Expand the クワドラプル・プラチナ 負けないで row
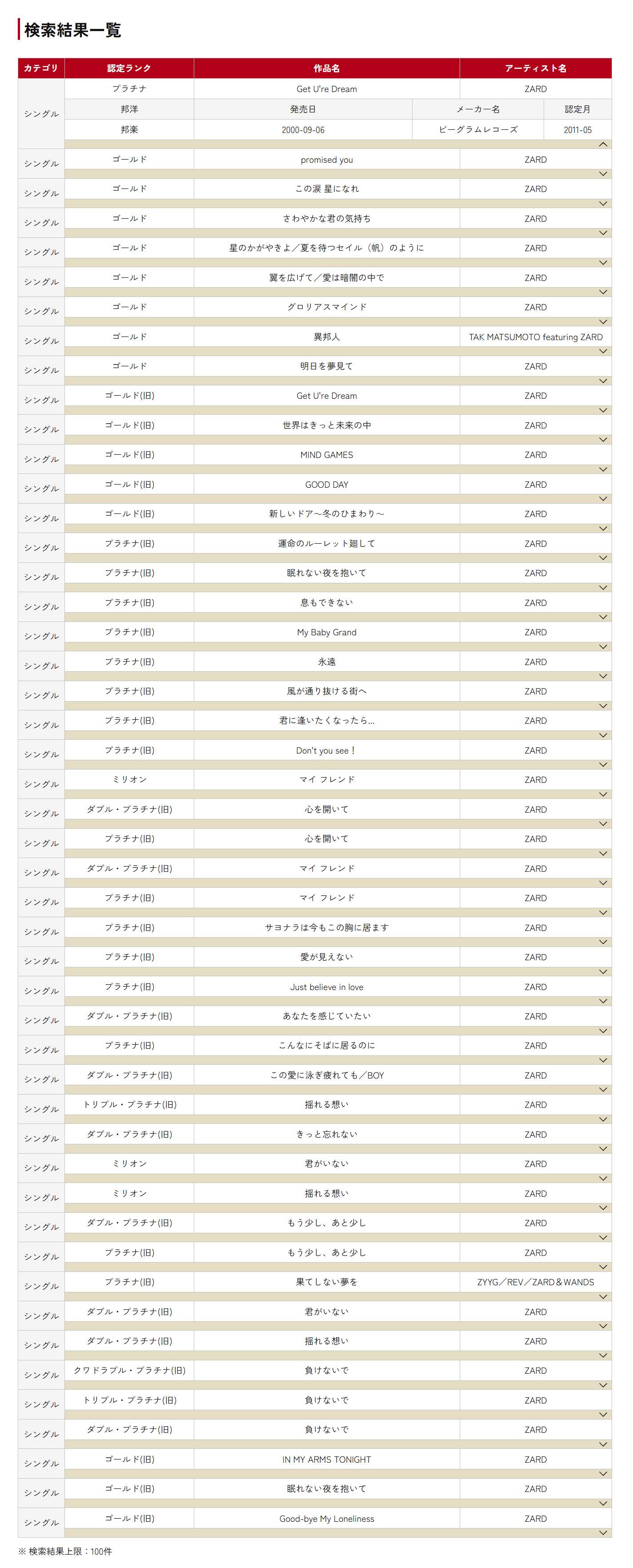The image size is (633, 1568). pos(603,1385)
